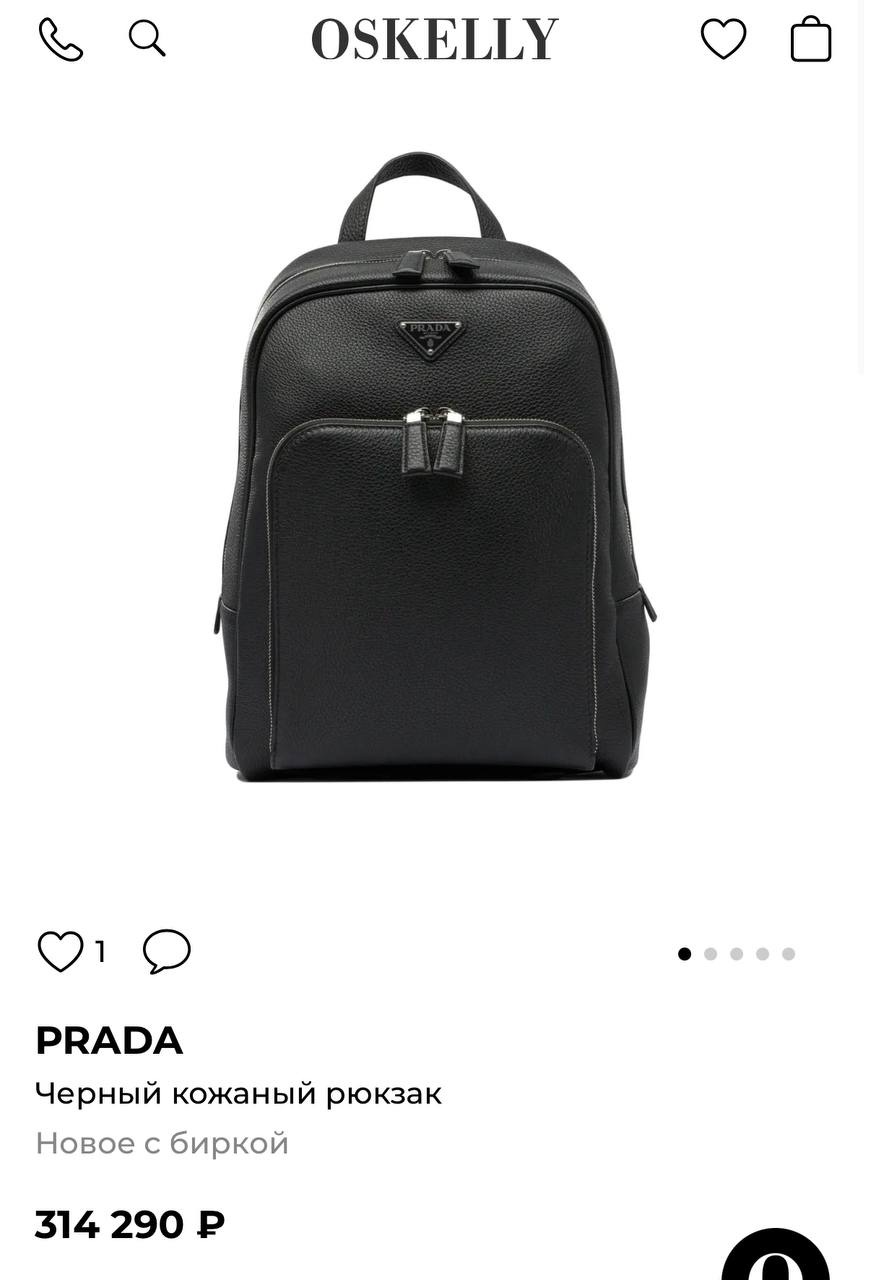Call Oskelly via the phone icon

pyautogui.click(x=60, y=40)
